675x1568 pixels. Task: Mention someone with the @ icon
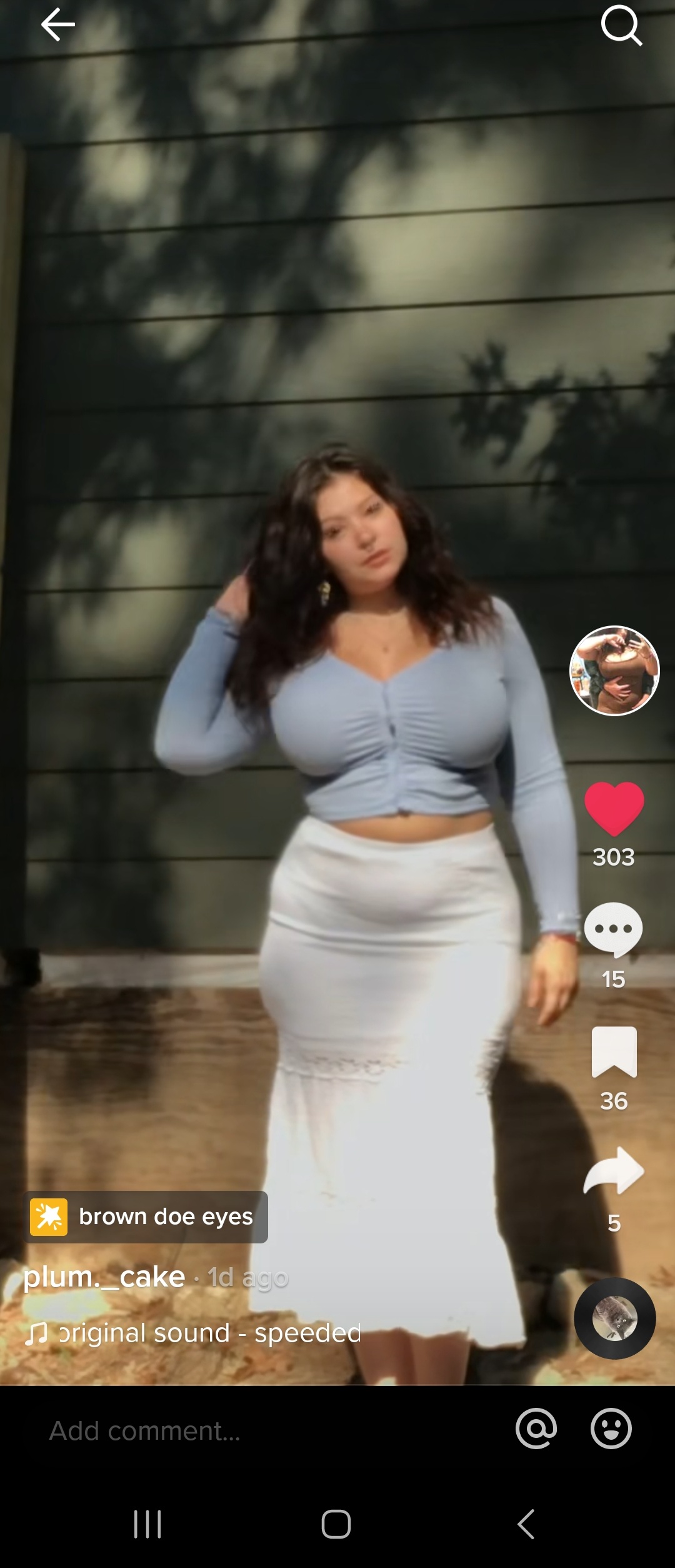[x=536, y=1429]
